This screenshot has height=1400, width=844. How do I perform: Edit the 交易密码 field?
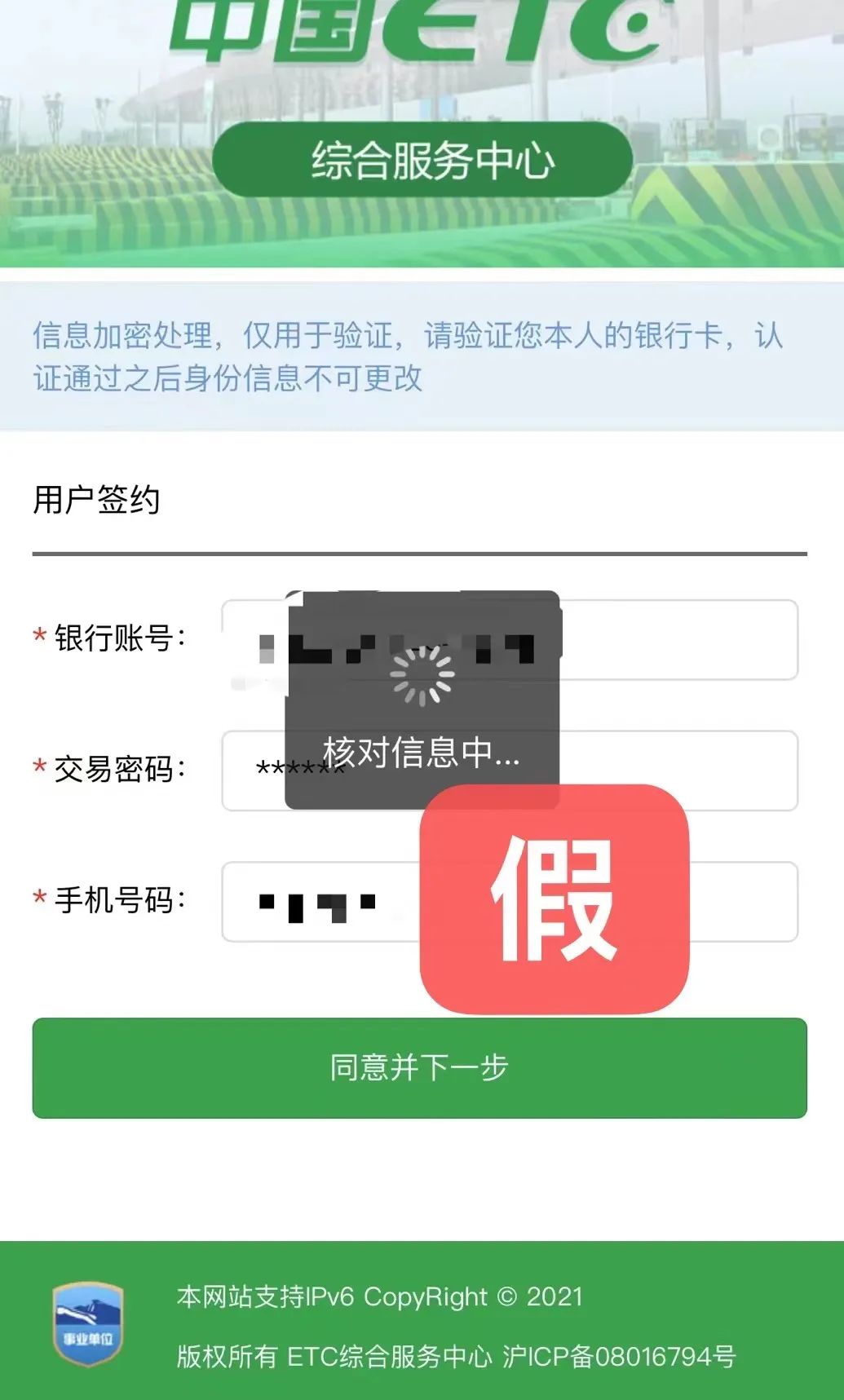677,771
